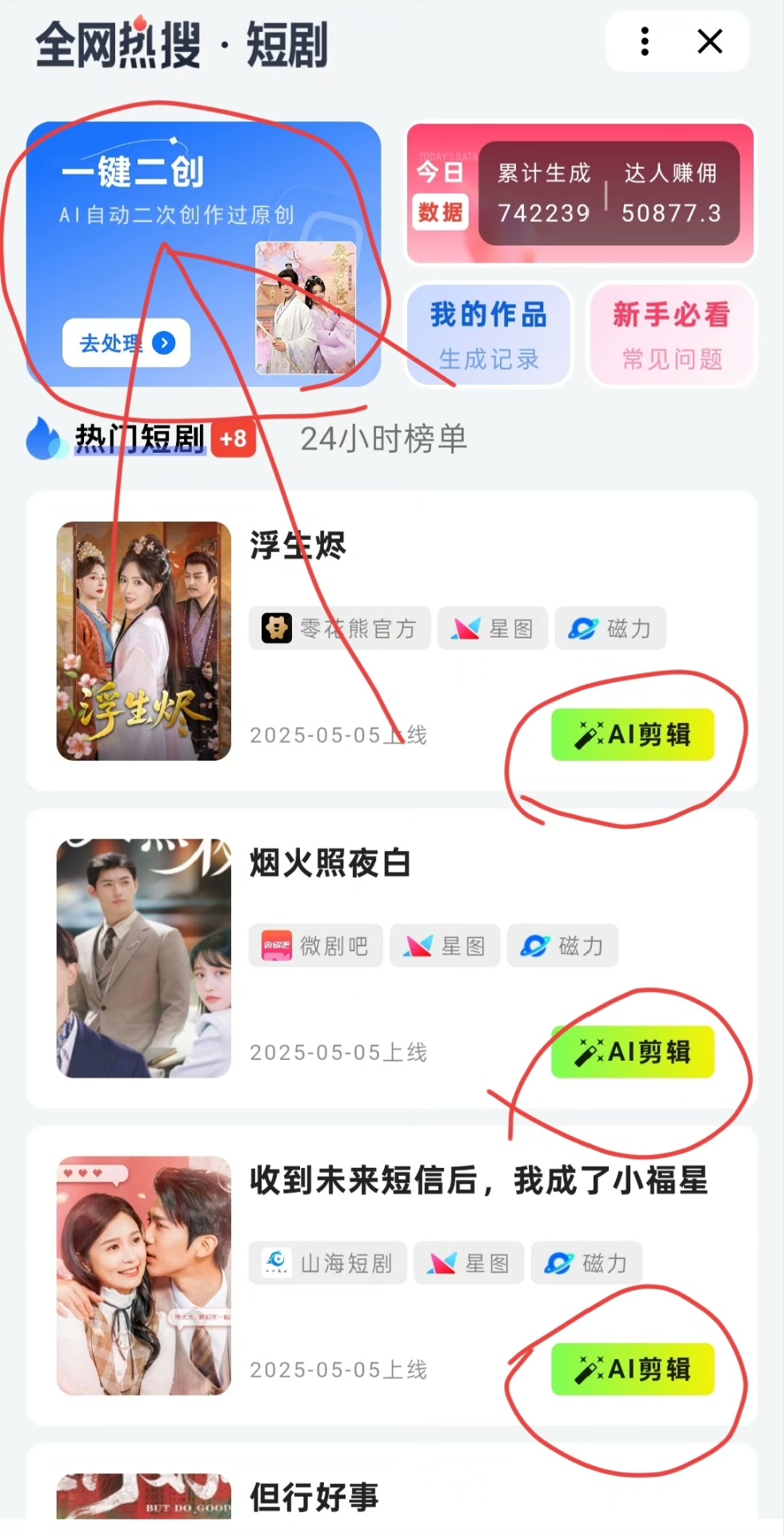Image resolution: width=784 pixels, height=1536 pixels.
Task: Select 磁力 chip under 烟火照夜白
Action: (x=562, y=946)
